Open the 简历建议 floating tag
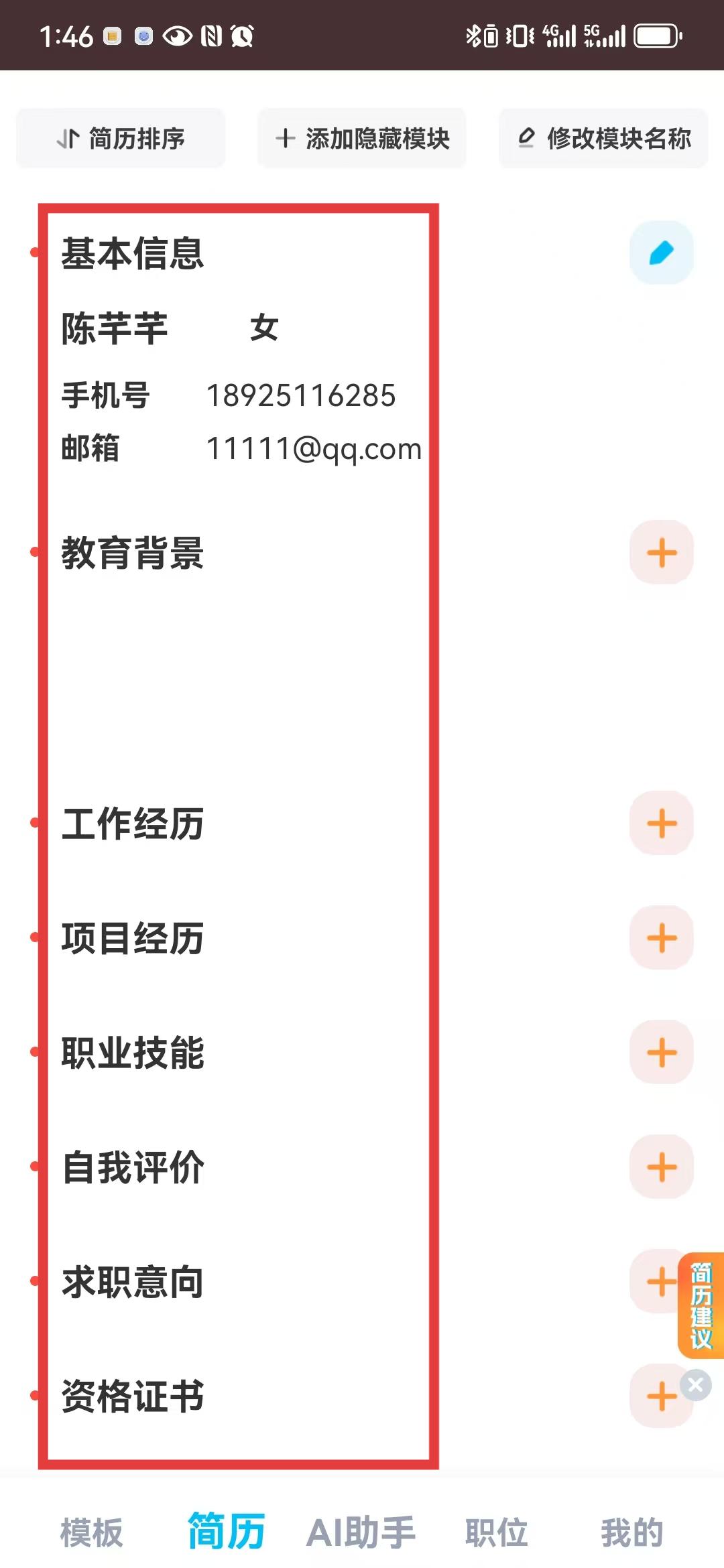 [x=701, y=1305]
